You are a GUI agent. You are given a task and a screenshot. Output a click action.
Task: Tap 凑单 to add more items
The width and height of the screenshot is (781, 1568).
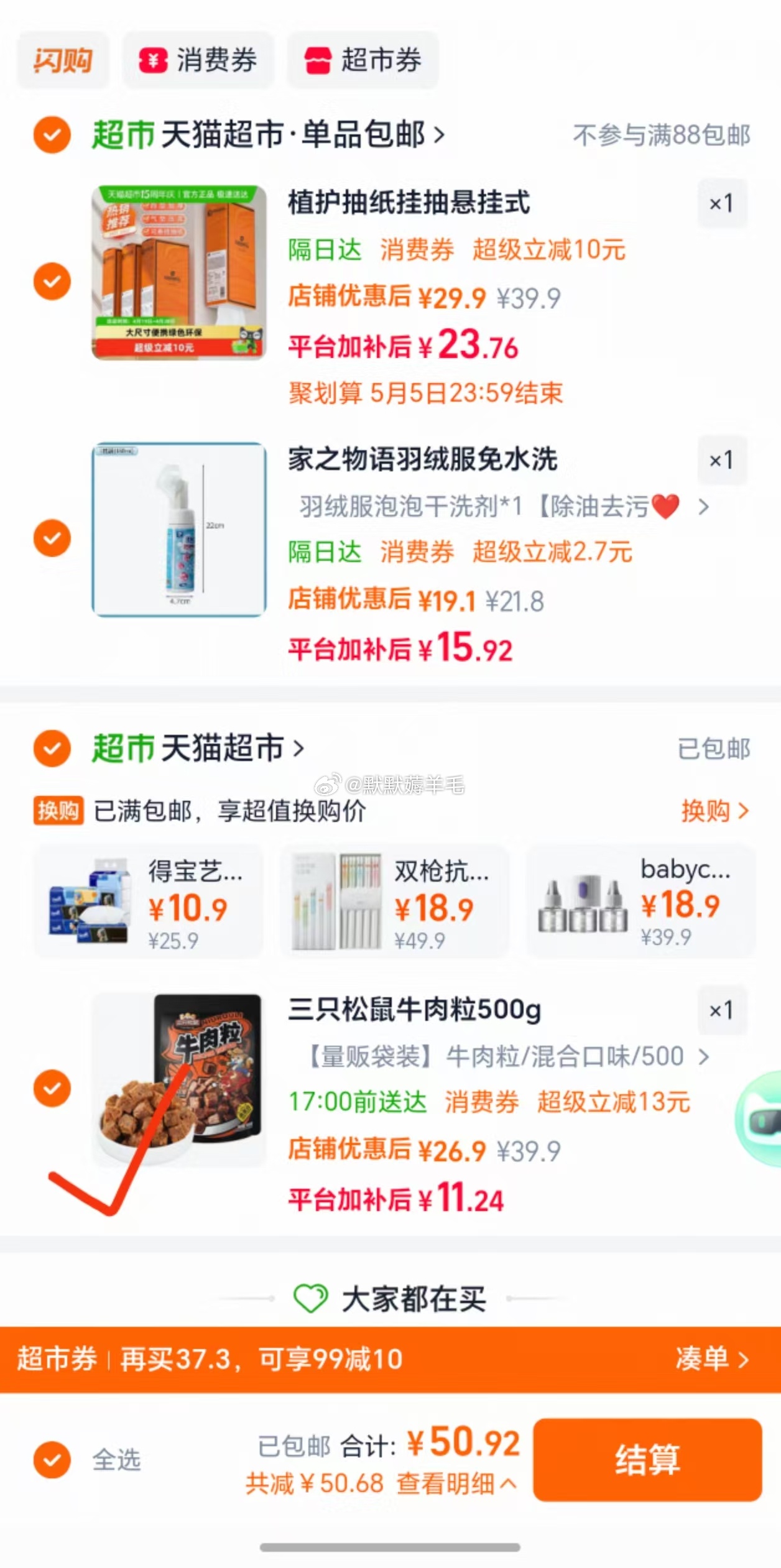click(711, 1358)
